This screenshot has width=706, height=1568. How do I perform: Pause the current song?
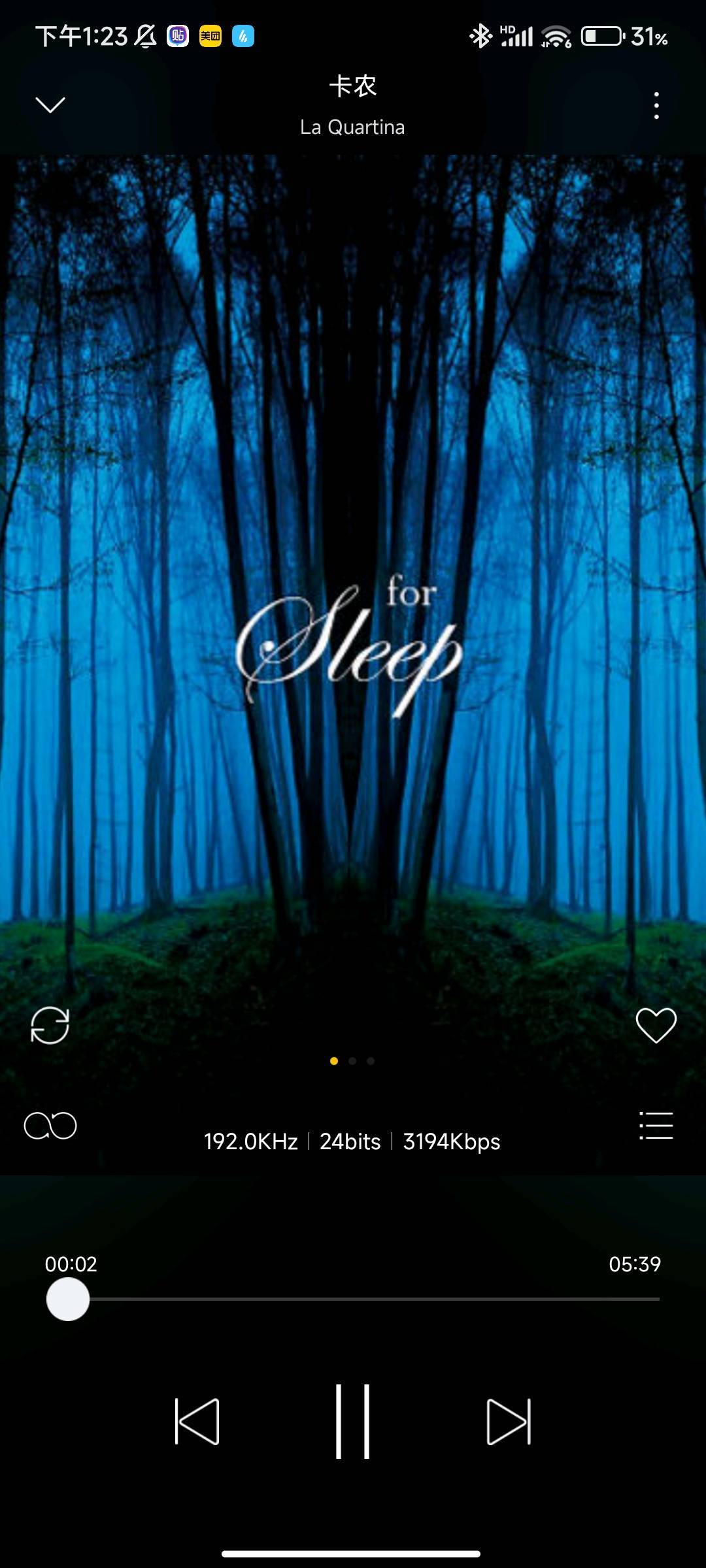click(353, 1422)
